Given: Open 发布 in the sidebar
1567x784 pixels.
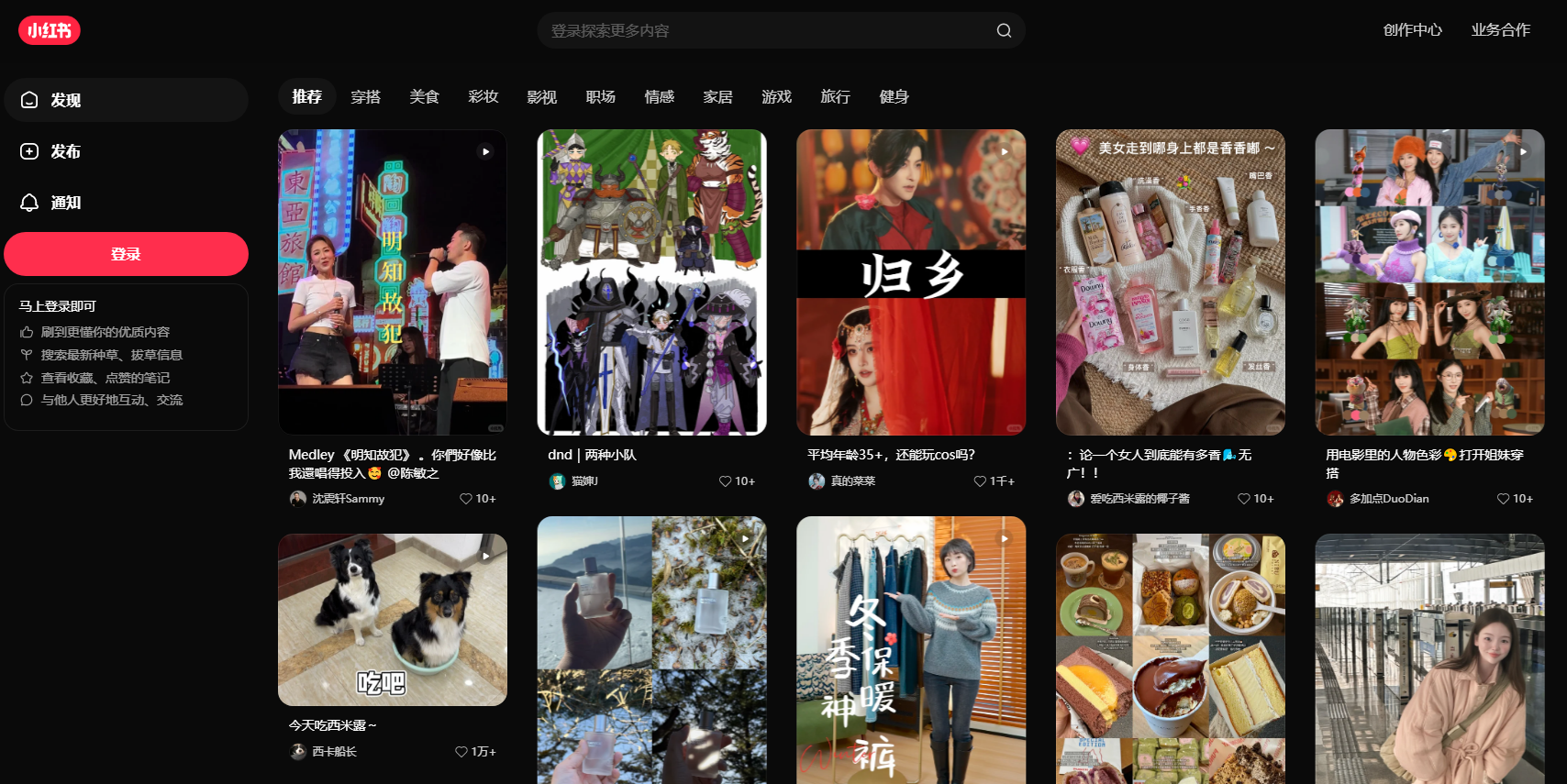Looking at the screenshot, I should coord(126,151).
